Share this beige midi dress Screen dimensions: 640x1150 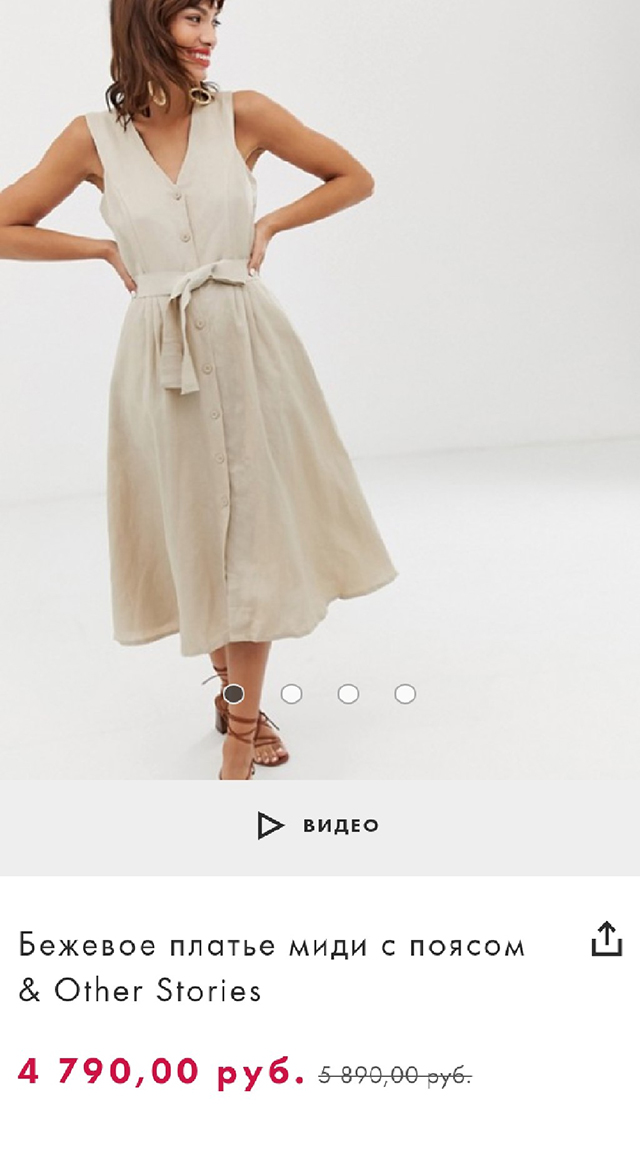606,940
